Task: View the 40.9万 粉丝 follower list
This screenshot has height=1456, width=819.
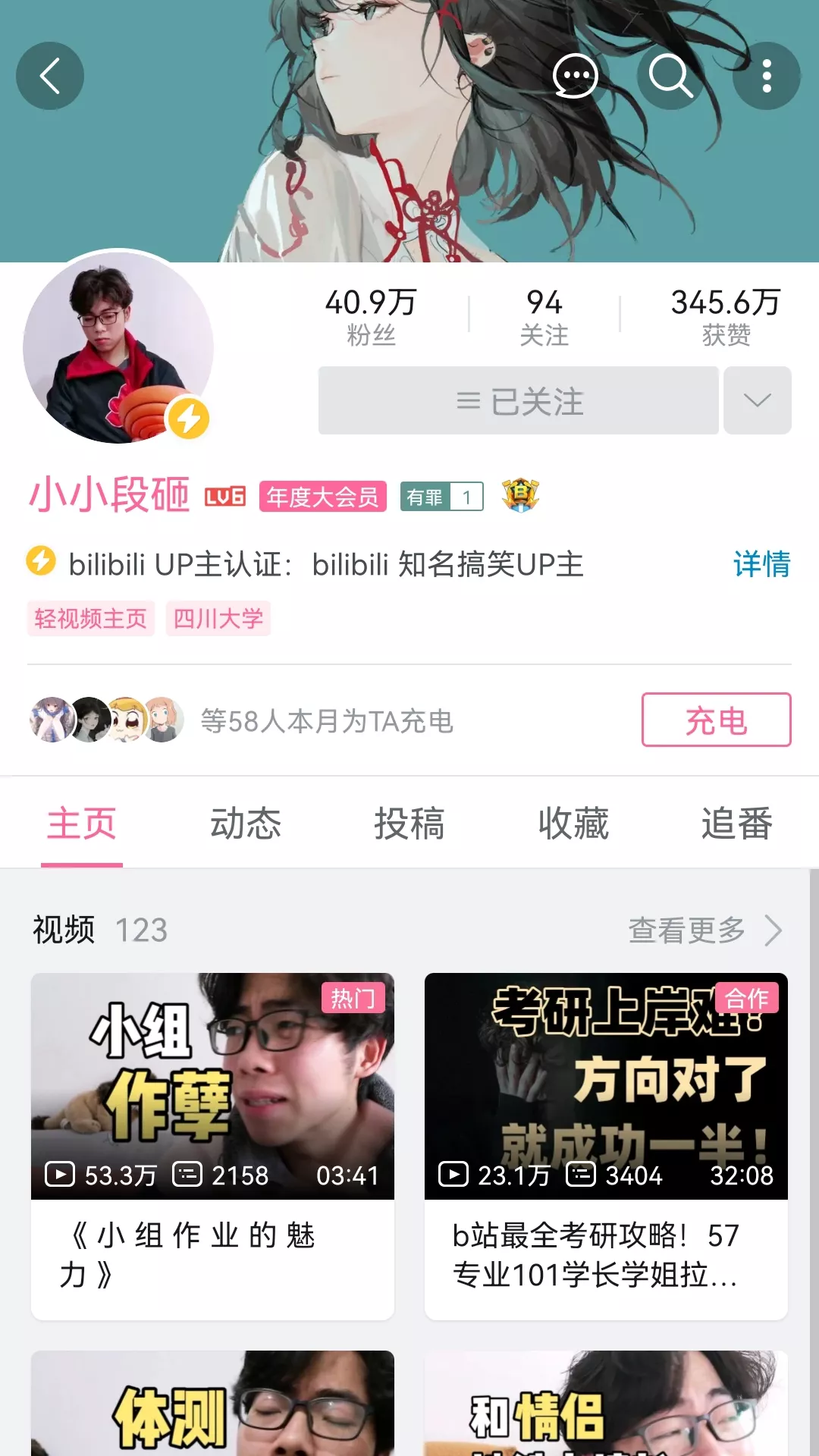Action: 371,316
